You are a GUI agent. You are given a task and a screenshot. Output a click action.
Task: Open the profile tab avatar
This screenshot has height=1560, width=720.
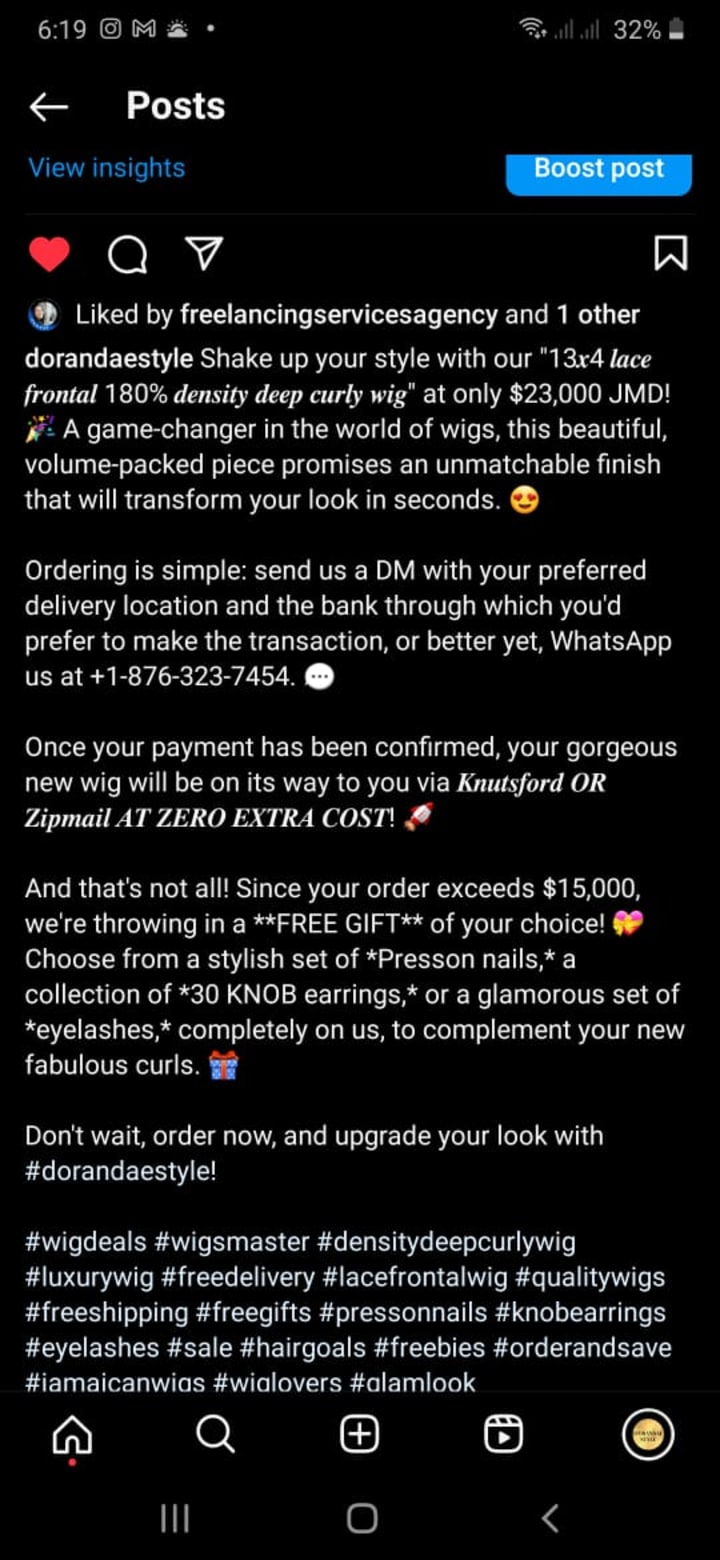click(x=647, y=1435)
